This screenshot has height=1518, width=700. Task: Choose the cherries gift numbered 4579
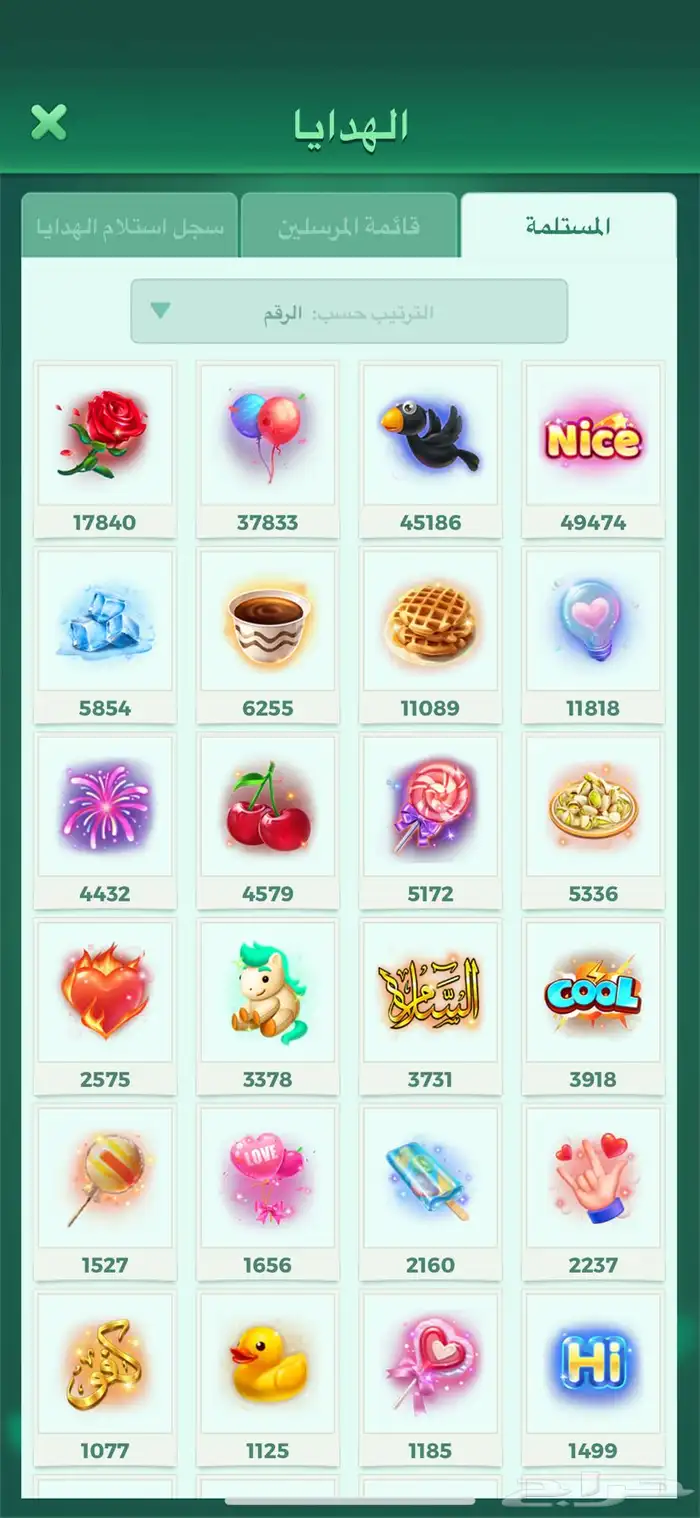coord(268,822)
